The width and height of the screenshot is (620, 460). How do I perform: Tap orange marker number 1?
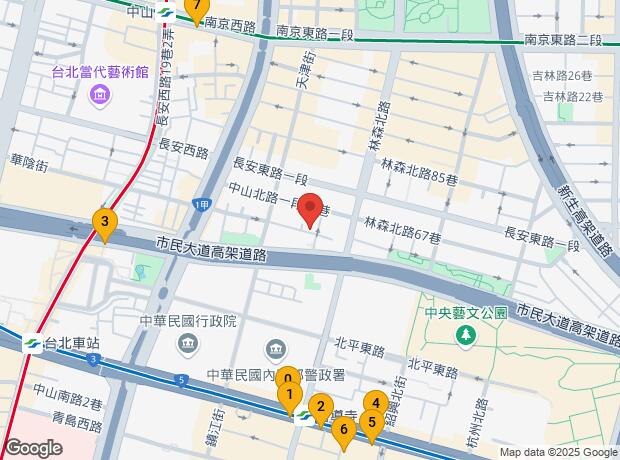coord(289,396)
